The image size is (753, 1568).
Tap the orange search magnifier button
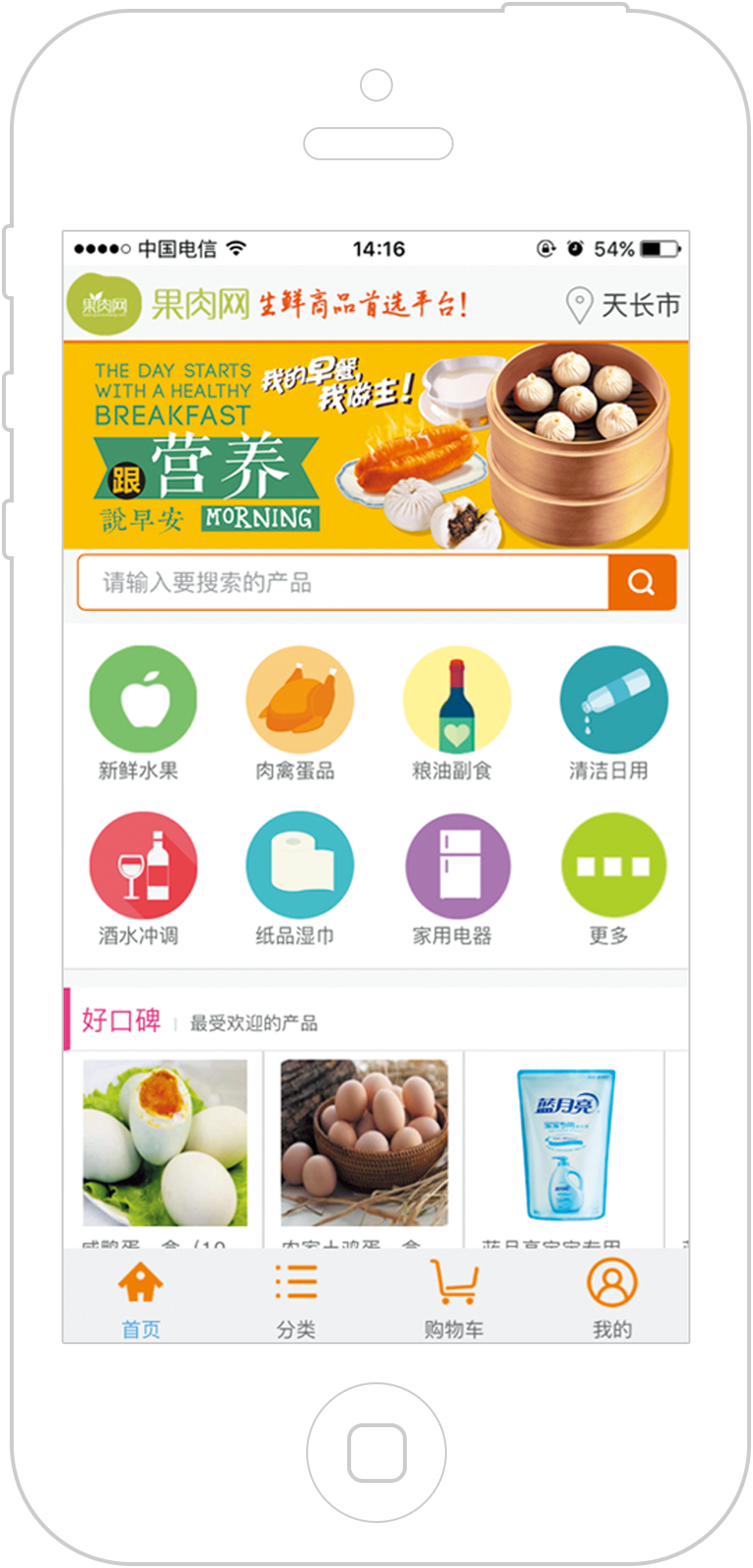(642, 583)
